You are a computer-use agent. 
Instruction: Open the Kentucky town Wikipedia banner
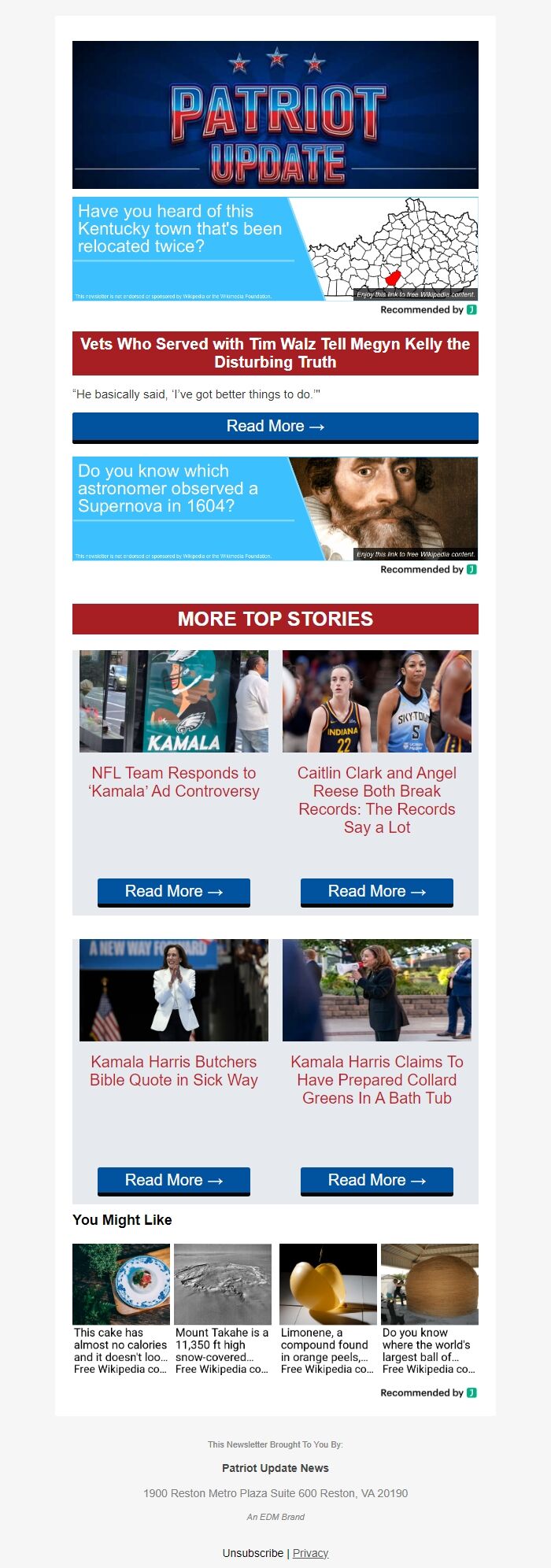click(275, 249)
